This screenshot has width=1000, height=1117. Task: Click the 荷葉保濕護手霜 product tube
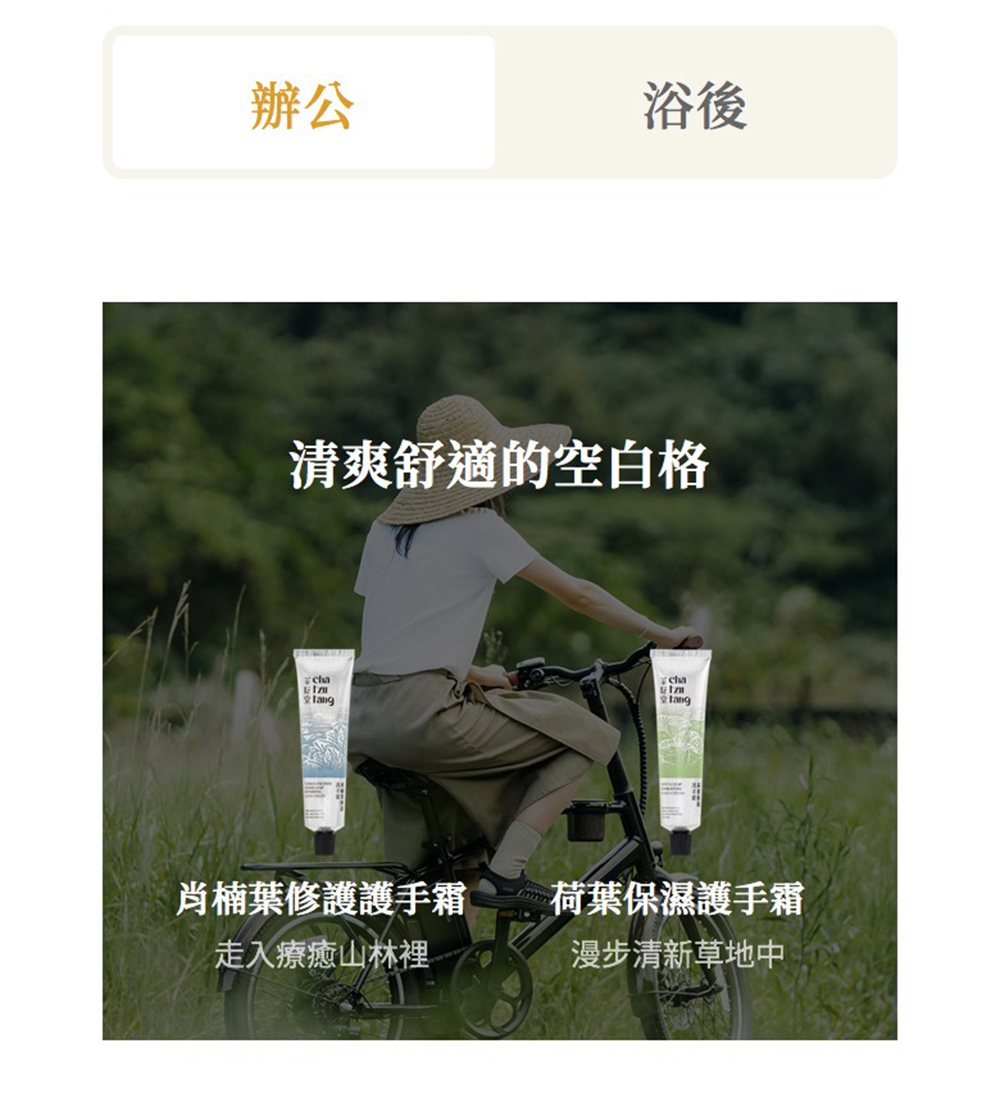tap(678, 750)
